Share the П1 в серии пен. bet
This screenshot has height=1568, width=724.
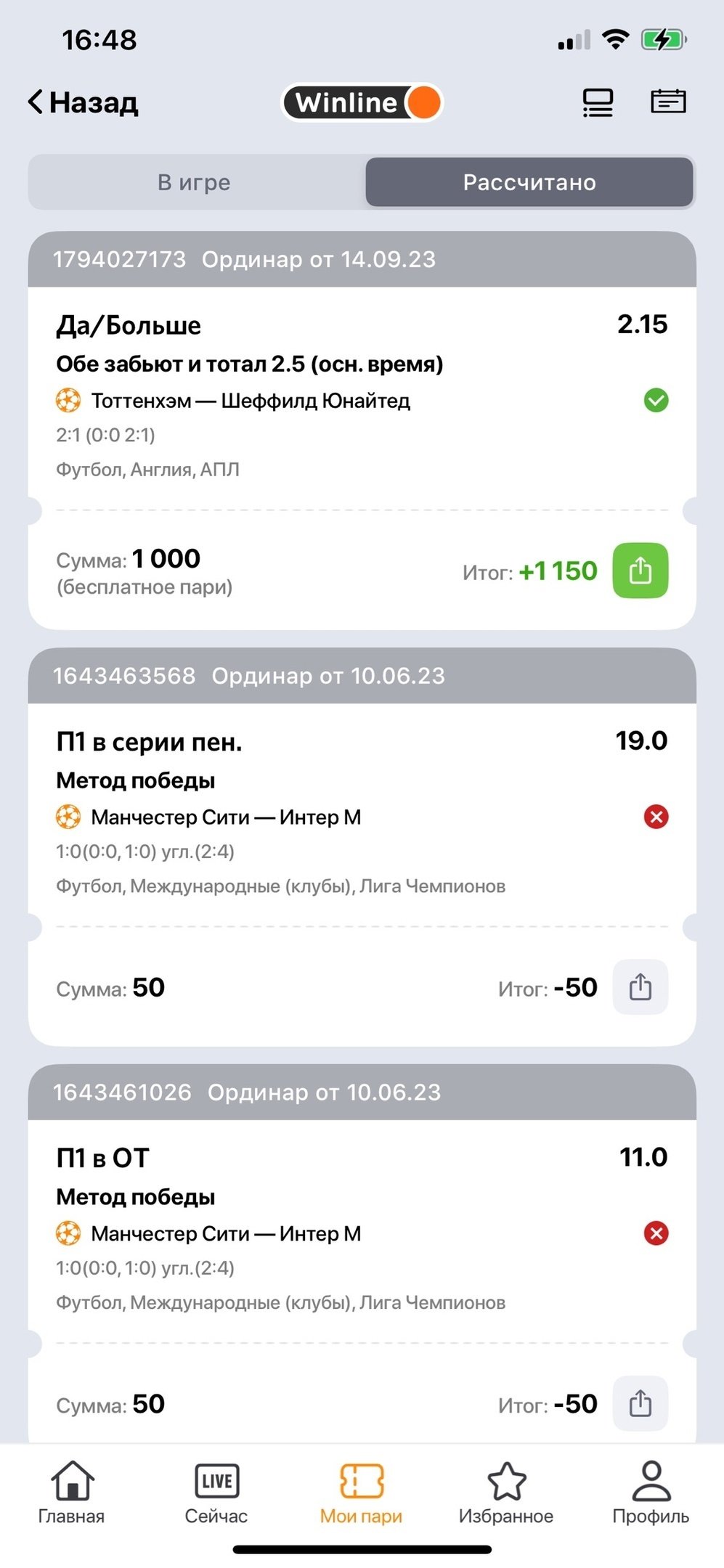coord(640,987)
